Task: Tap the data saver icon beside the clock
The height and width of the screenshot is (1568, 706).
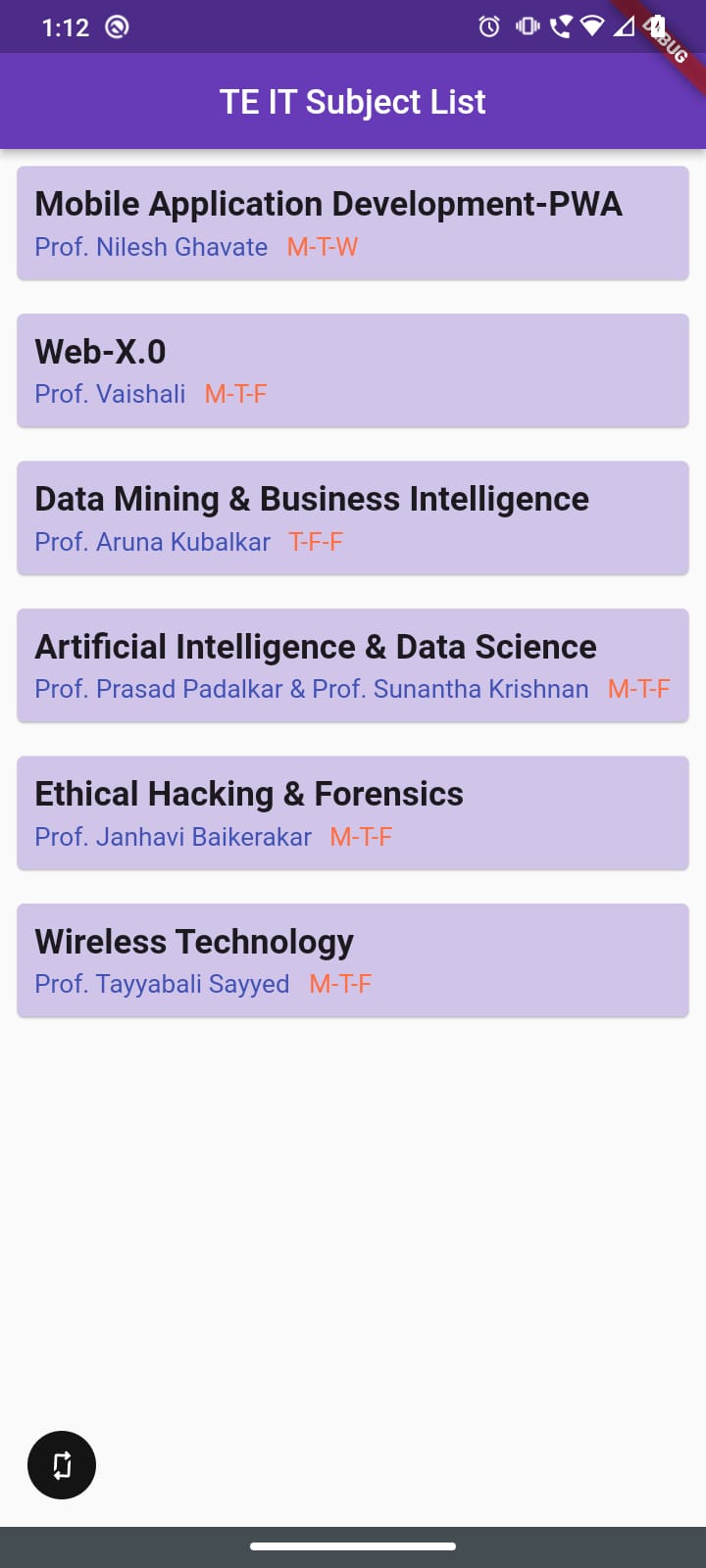Action: [x=117, y=26]
